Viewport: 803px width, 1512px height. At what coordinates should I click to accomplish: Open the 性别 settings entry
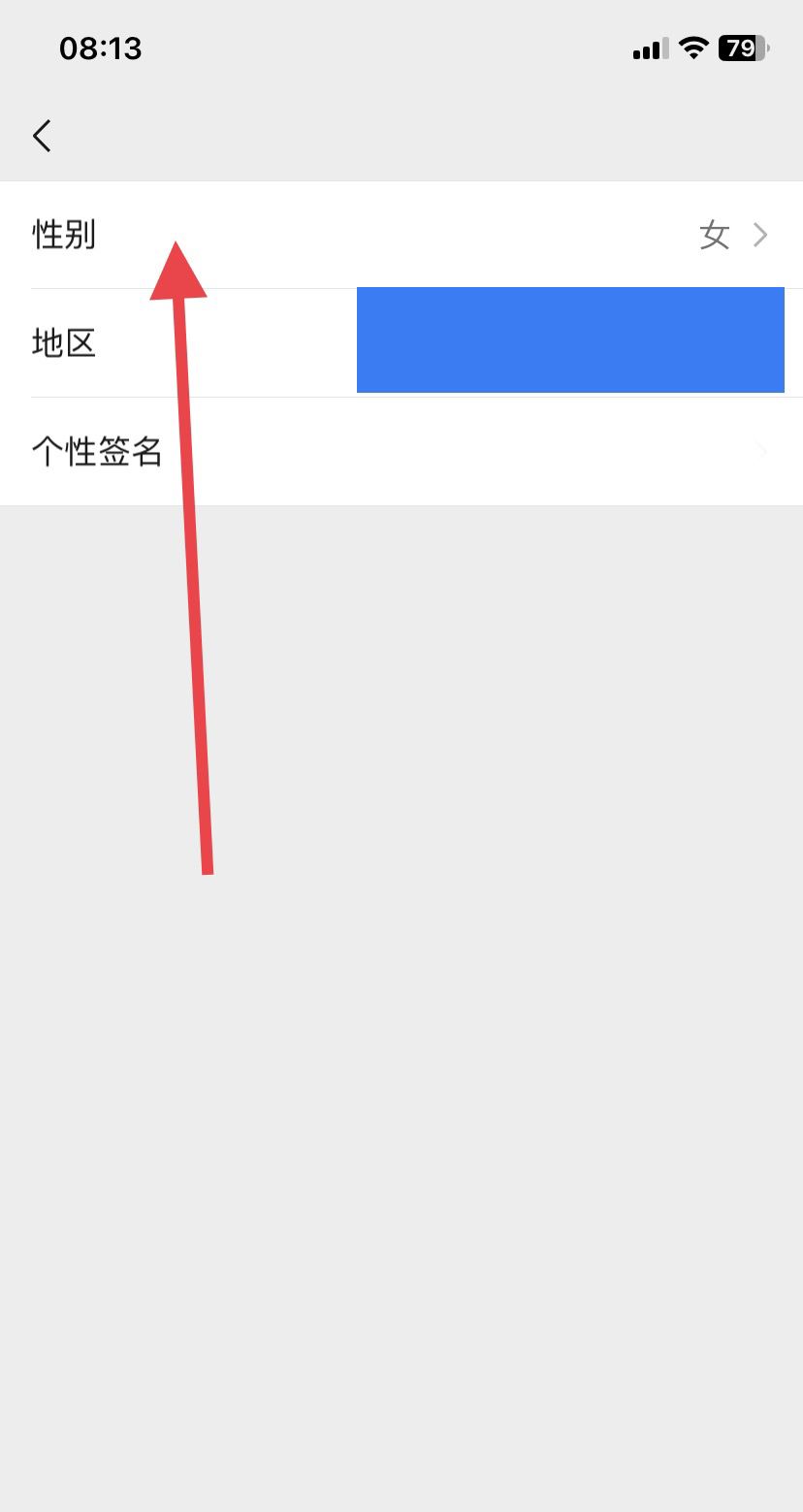pyautogui.click(x=64, y=234)
